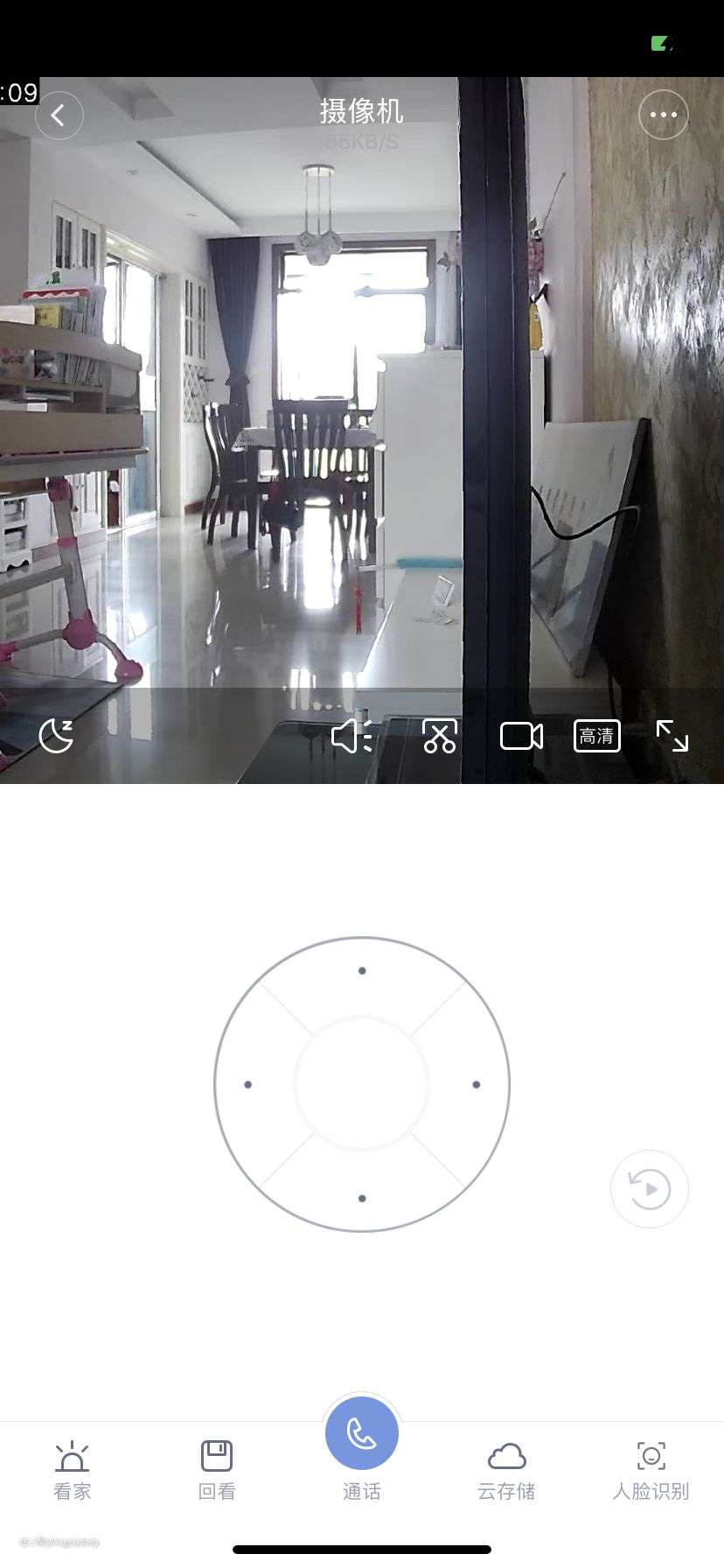
Task: Open the 看家 home monitoring tab
Action: click(72, 1470)
